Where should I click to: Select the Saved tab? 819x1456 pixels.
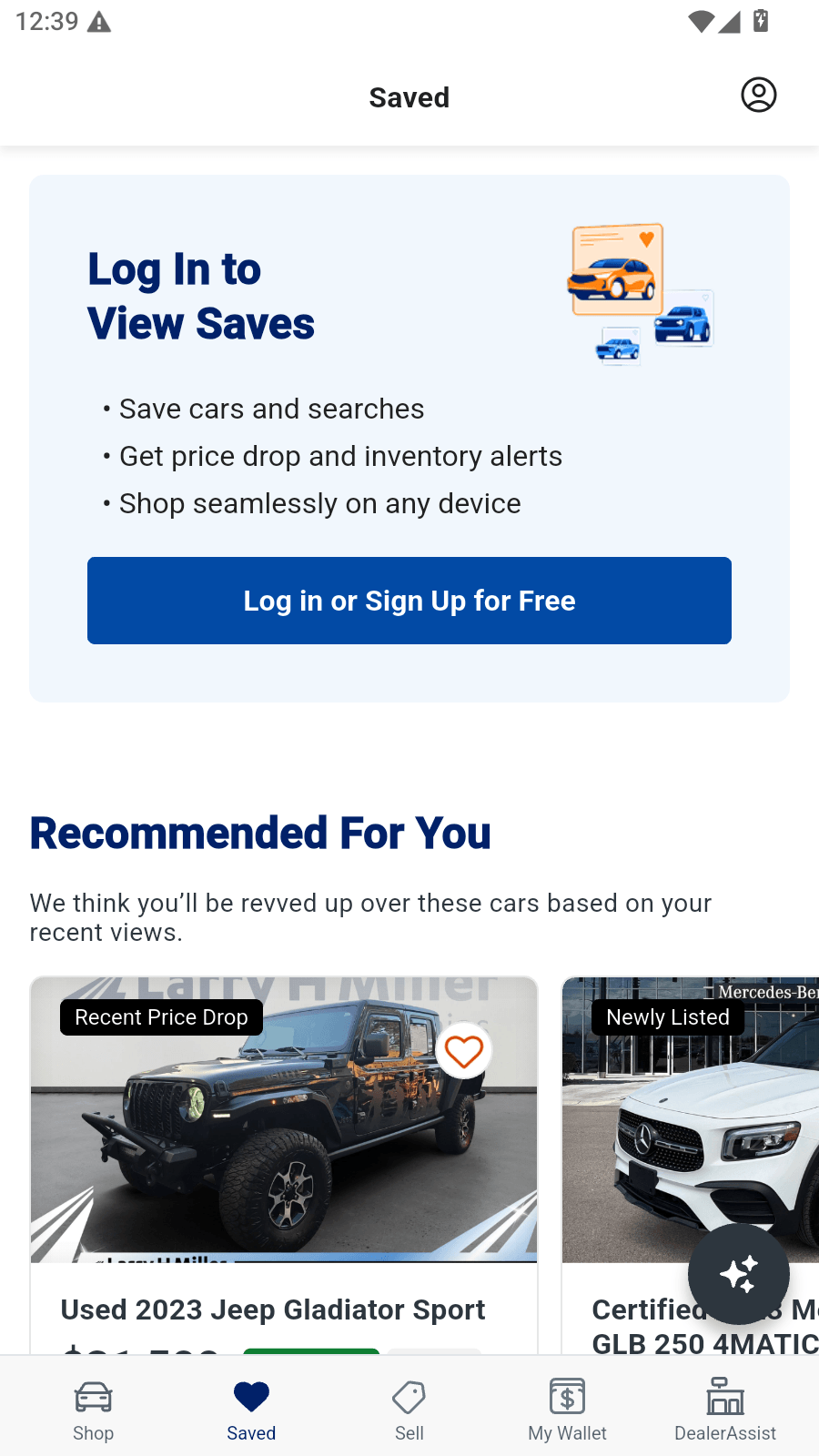(251, 1410)
